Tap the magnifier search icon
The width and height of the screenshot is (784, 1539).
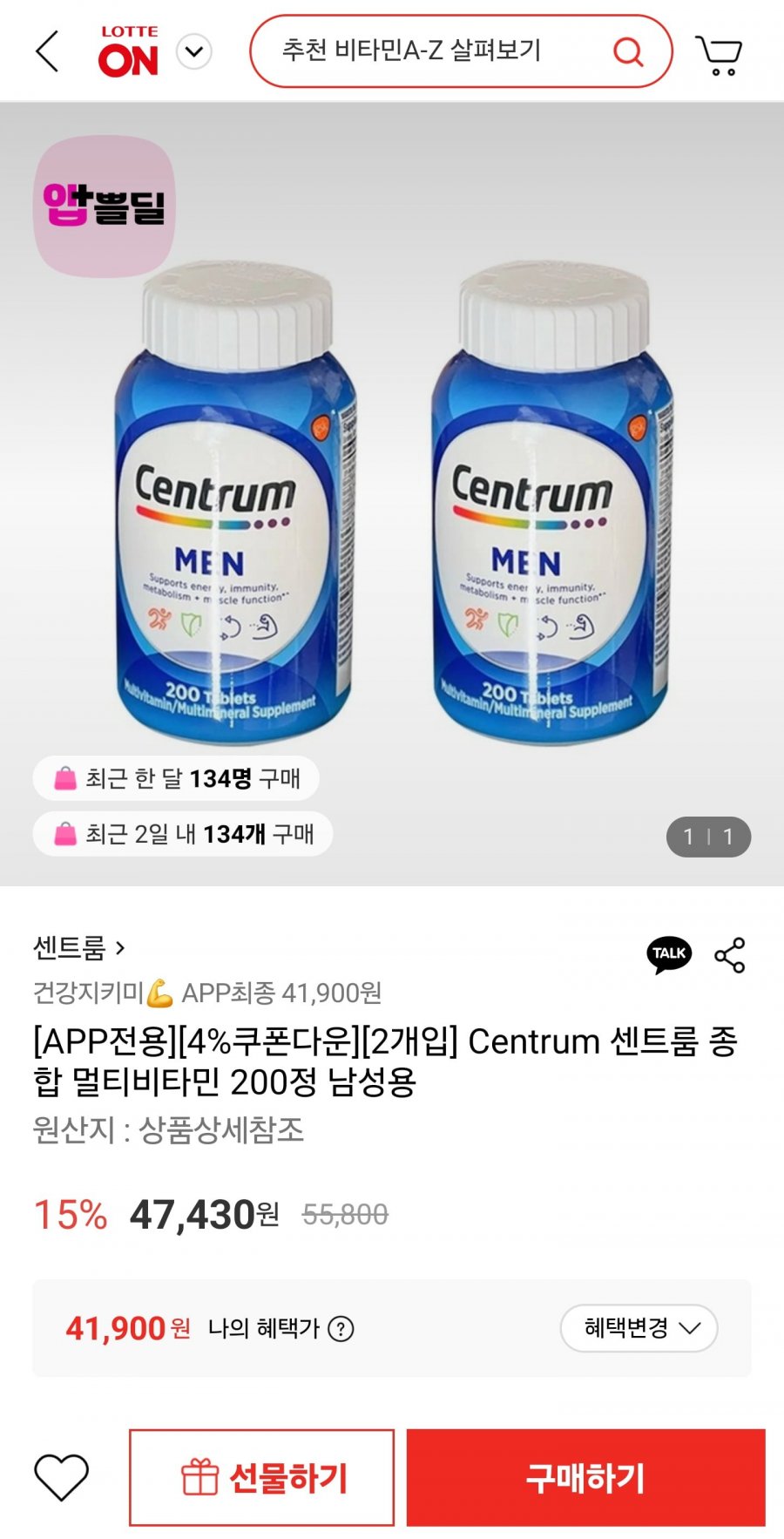click(627, 51)
